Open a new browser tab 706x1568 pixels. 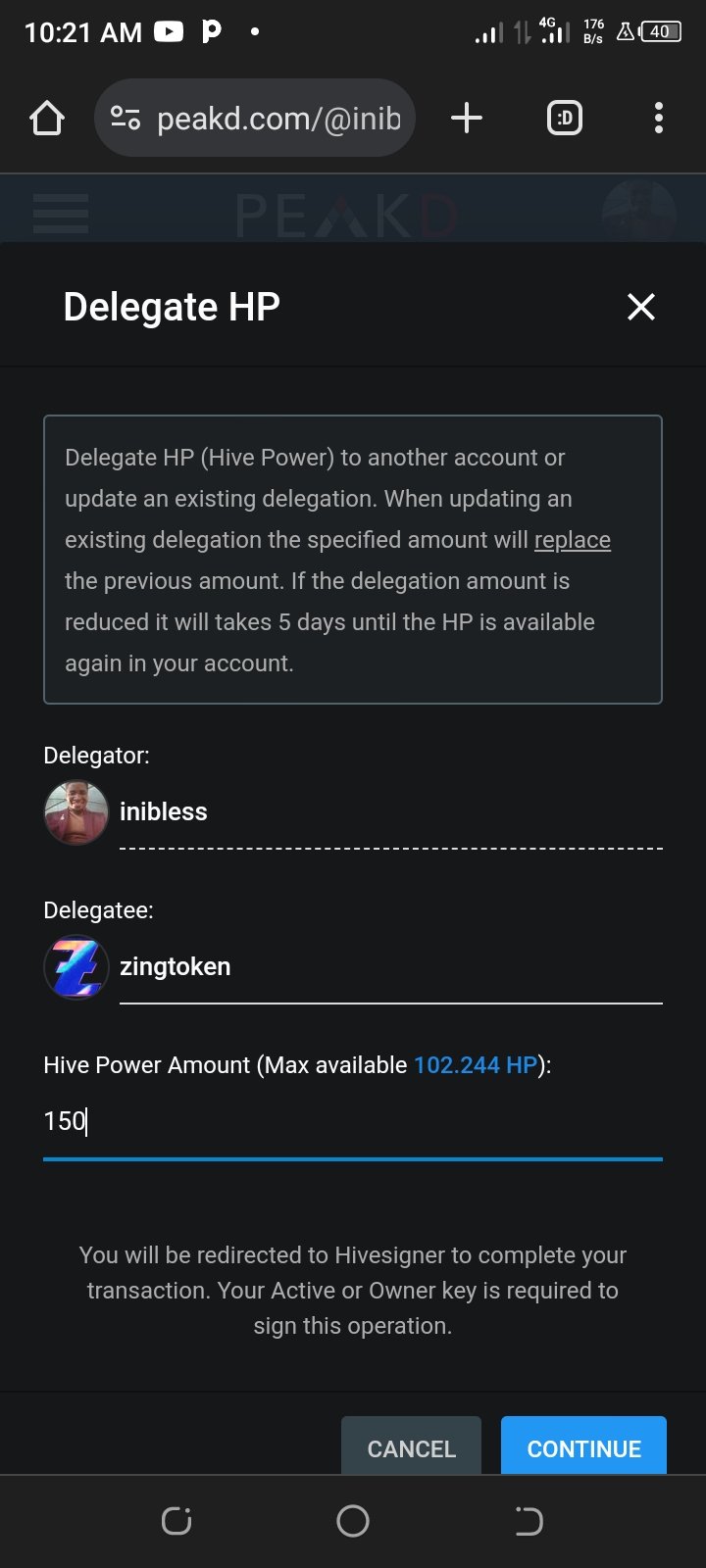[467, 119]
